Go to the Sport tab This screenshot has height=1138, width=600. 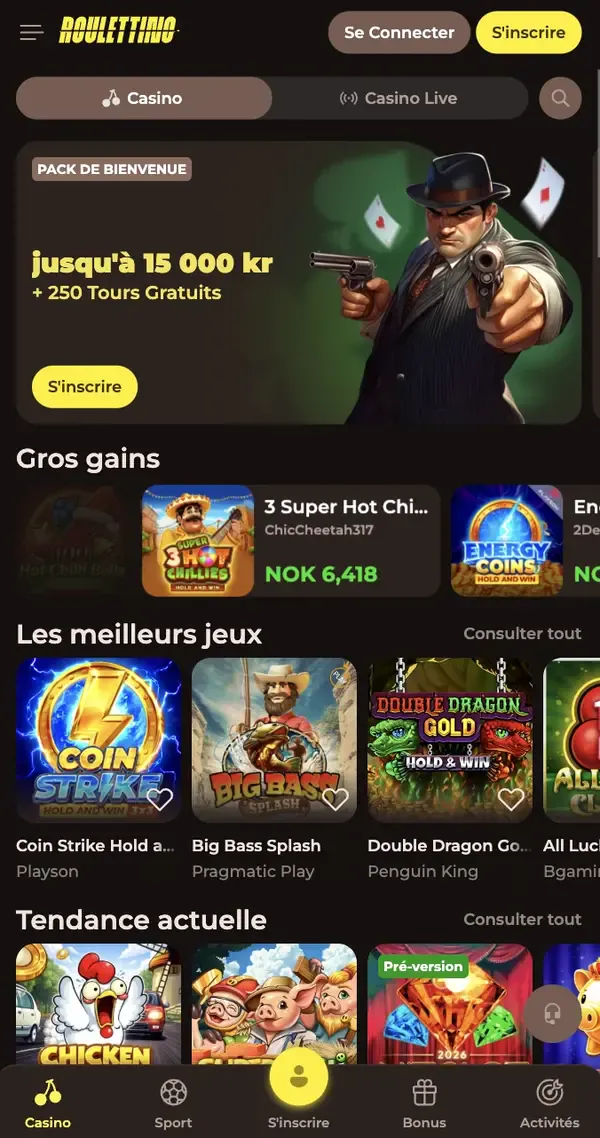(173, 1102)
